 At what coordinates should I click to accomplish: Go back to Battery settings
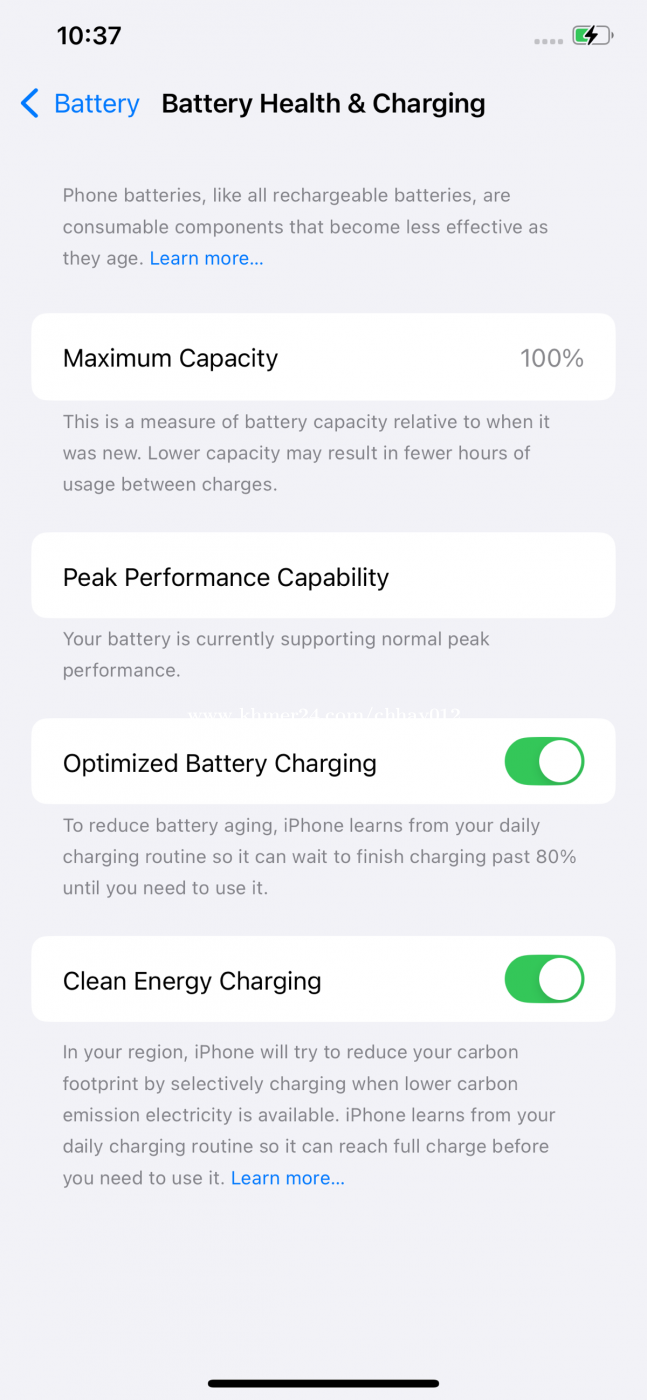coord(80,103)
